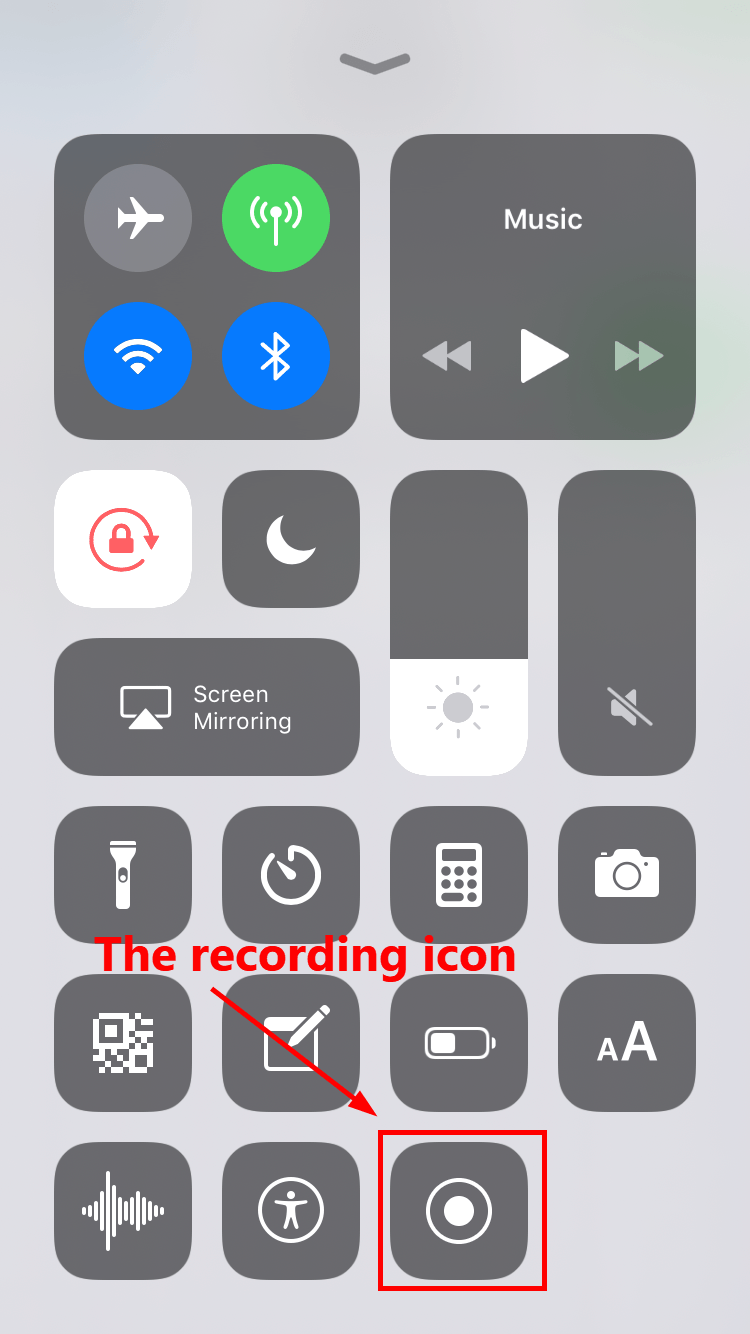Open the QR code scanner

123,1043
